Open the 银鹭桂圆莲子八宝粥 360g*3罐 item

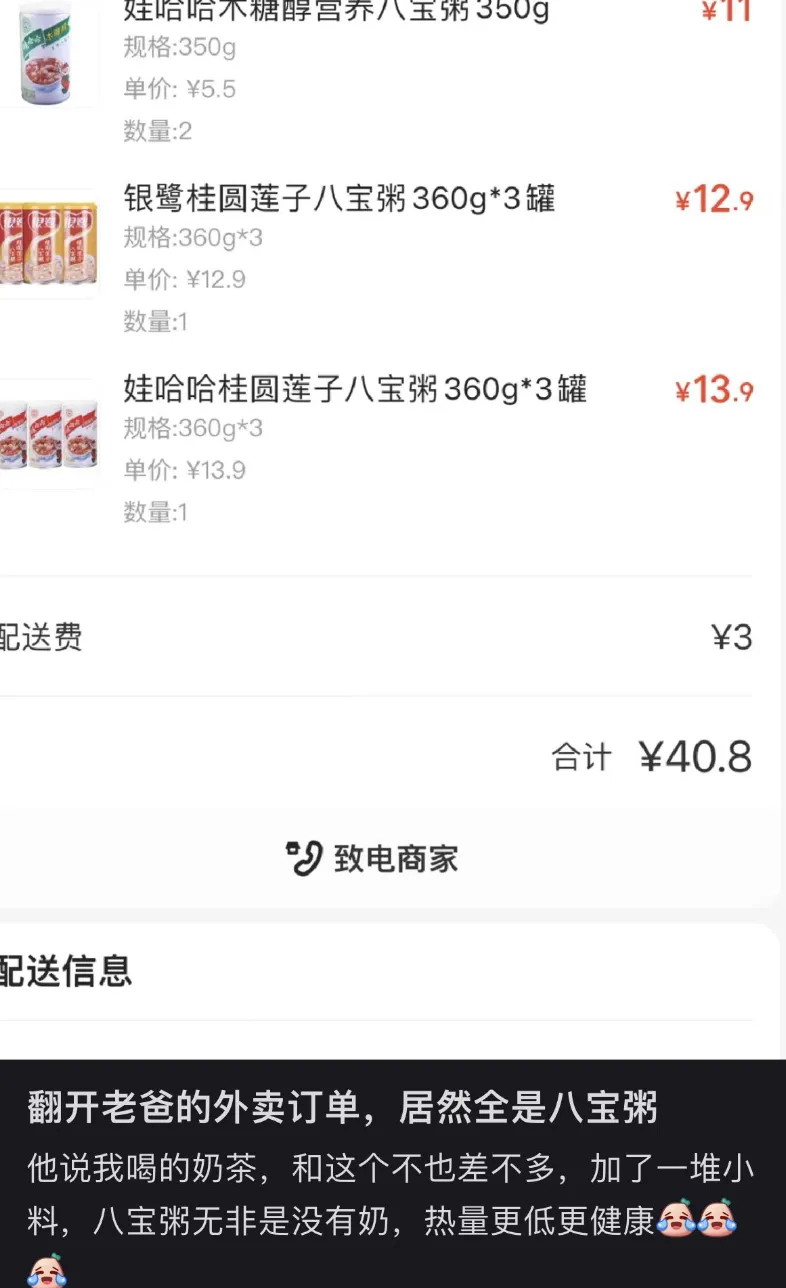[x=339, y=199]
